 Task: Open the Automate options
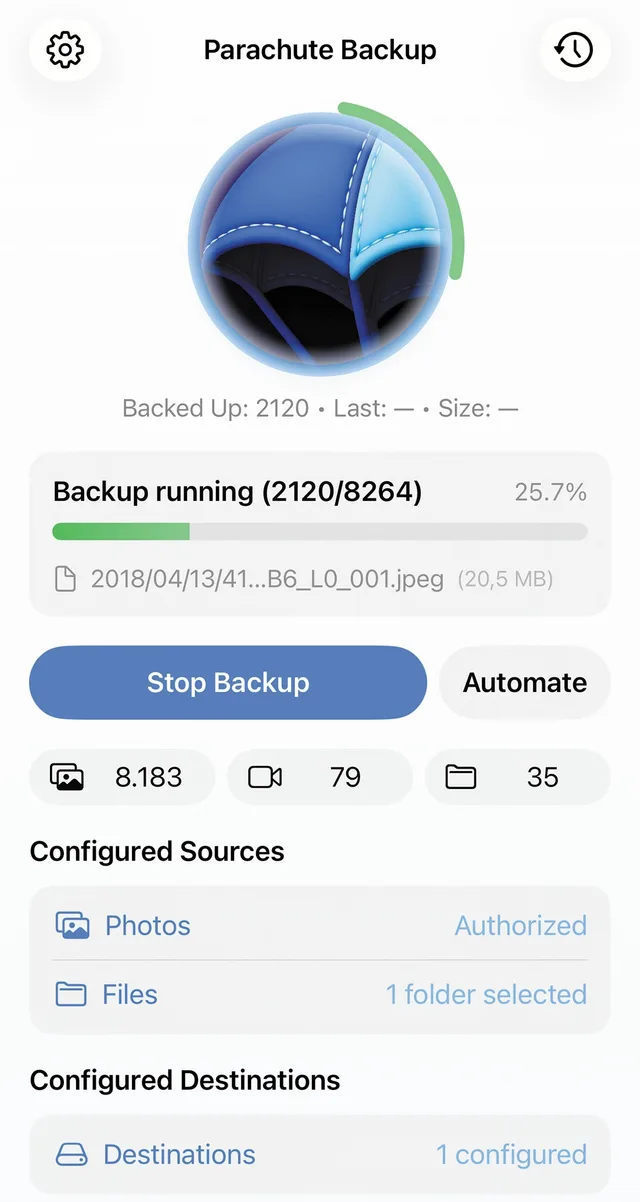524,683
